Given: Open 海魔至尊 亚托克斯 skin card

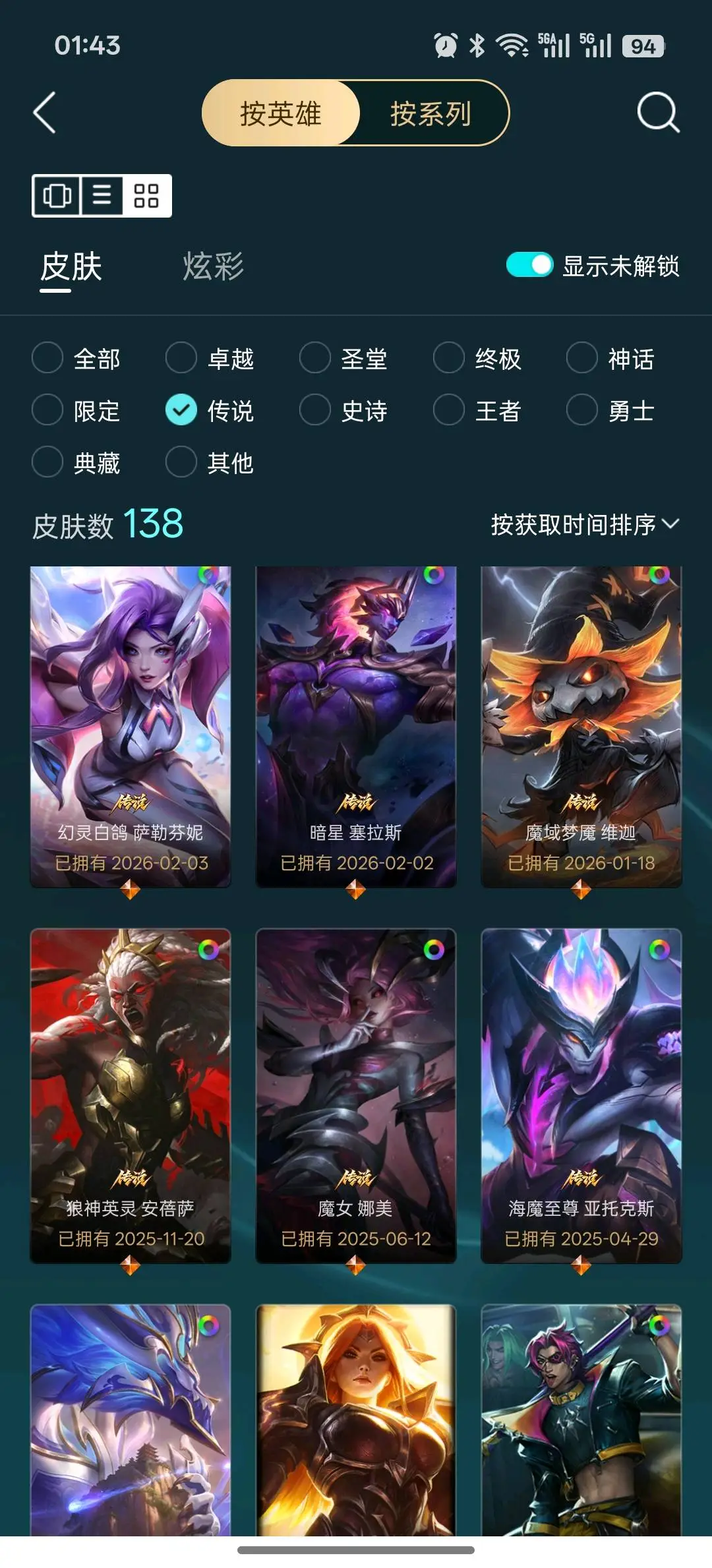Looking at the screenshot, I should [581, 1095].
